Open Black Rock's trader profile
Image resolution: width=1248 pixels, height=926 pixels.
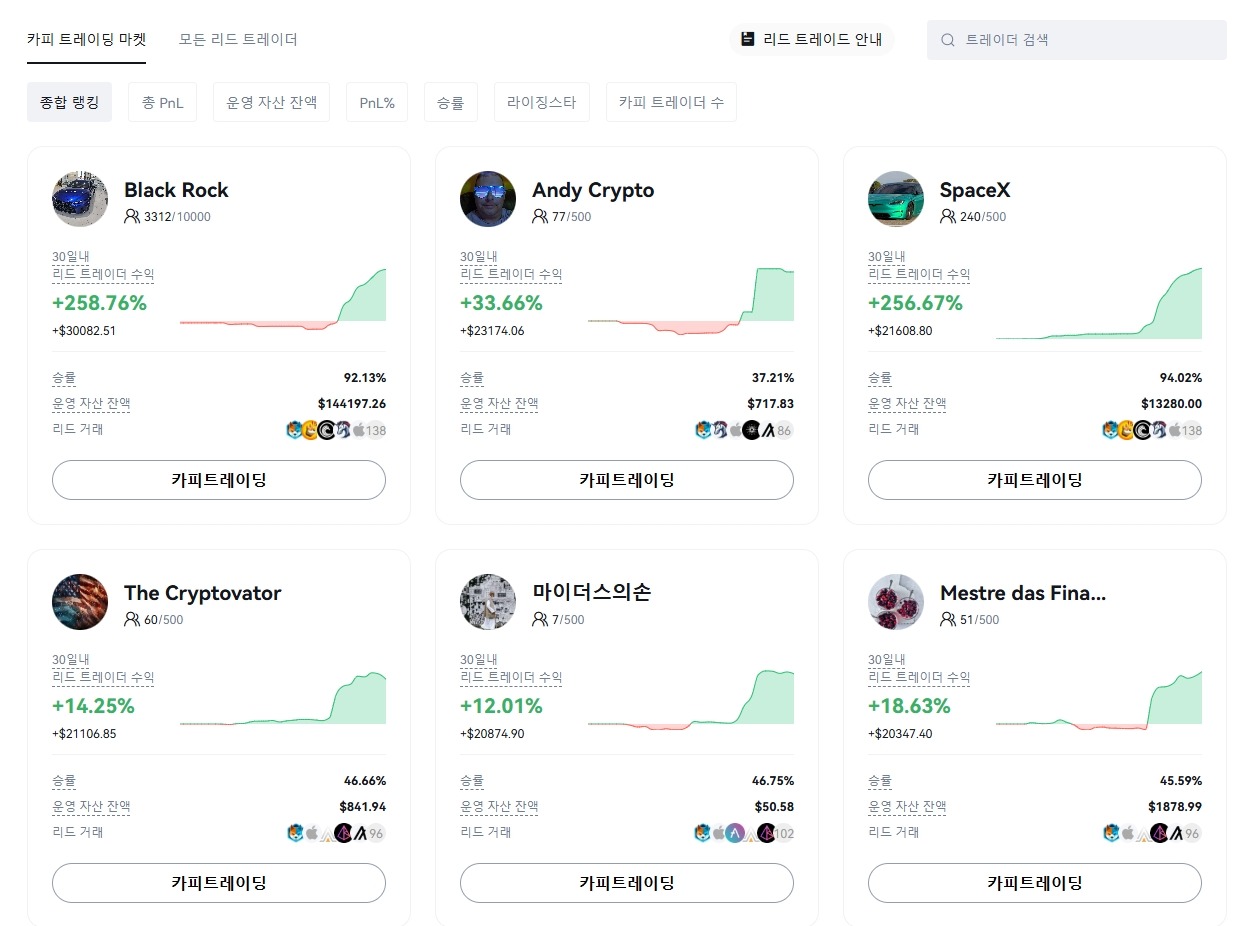click(x=176, y=190)
